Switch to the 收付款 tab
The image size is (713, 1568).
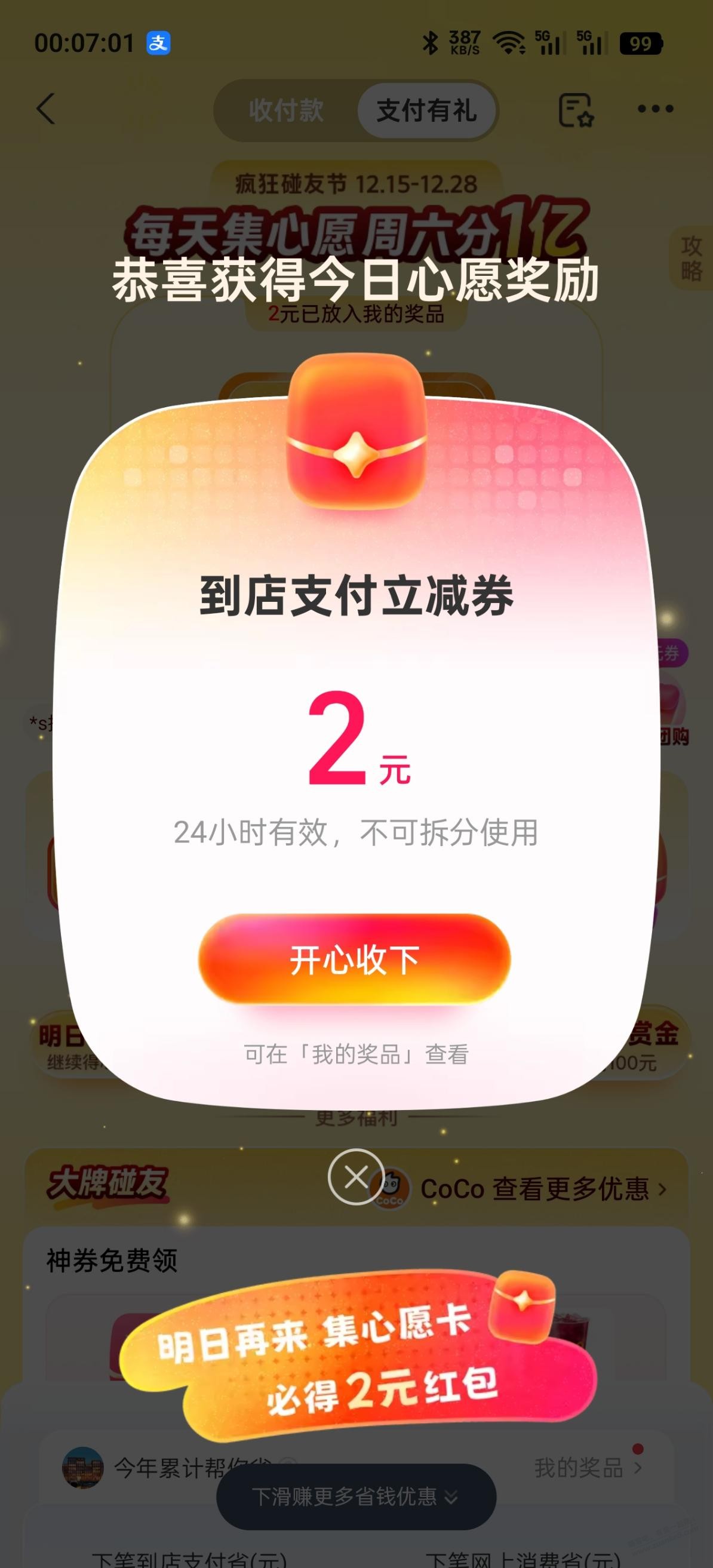tap(285, 111)
